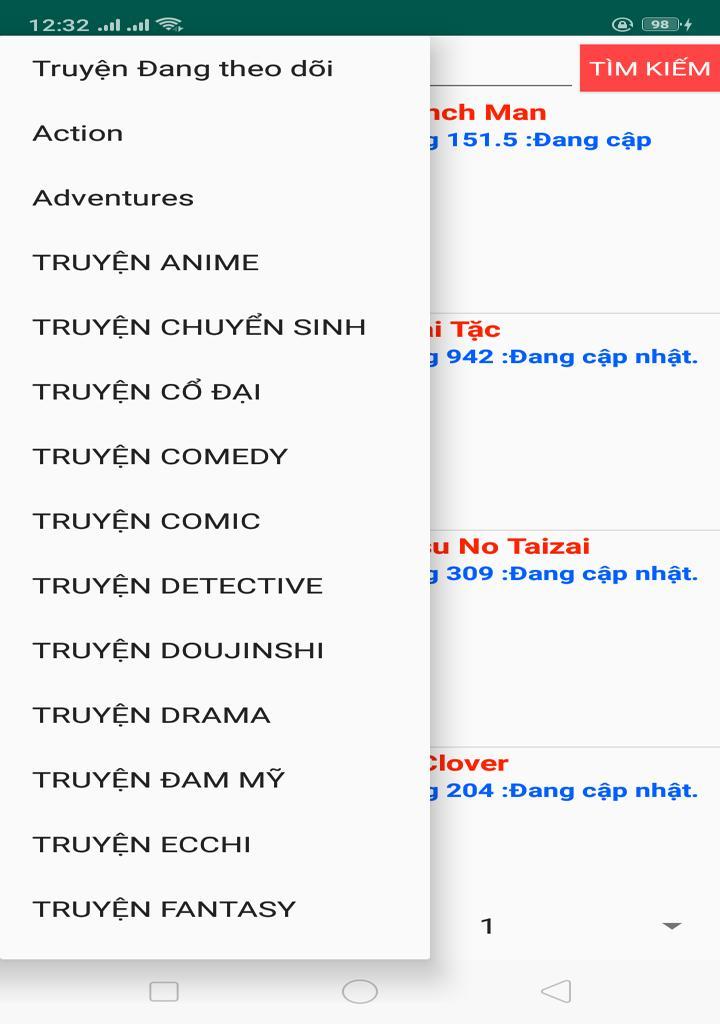Viewport: 720px width, 1024px height.
Task: Select 'TRUYỆN FANTASY' at the list bottom
Action: (163, 908)
